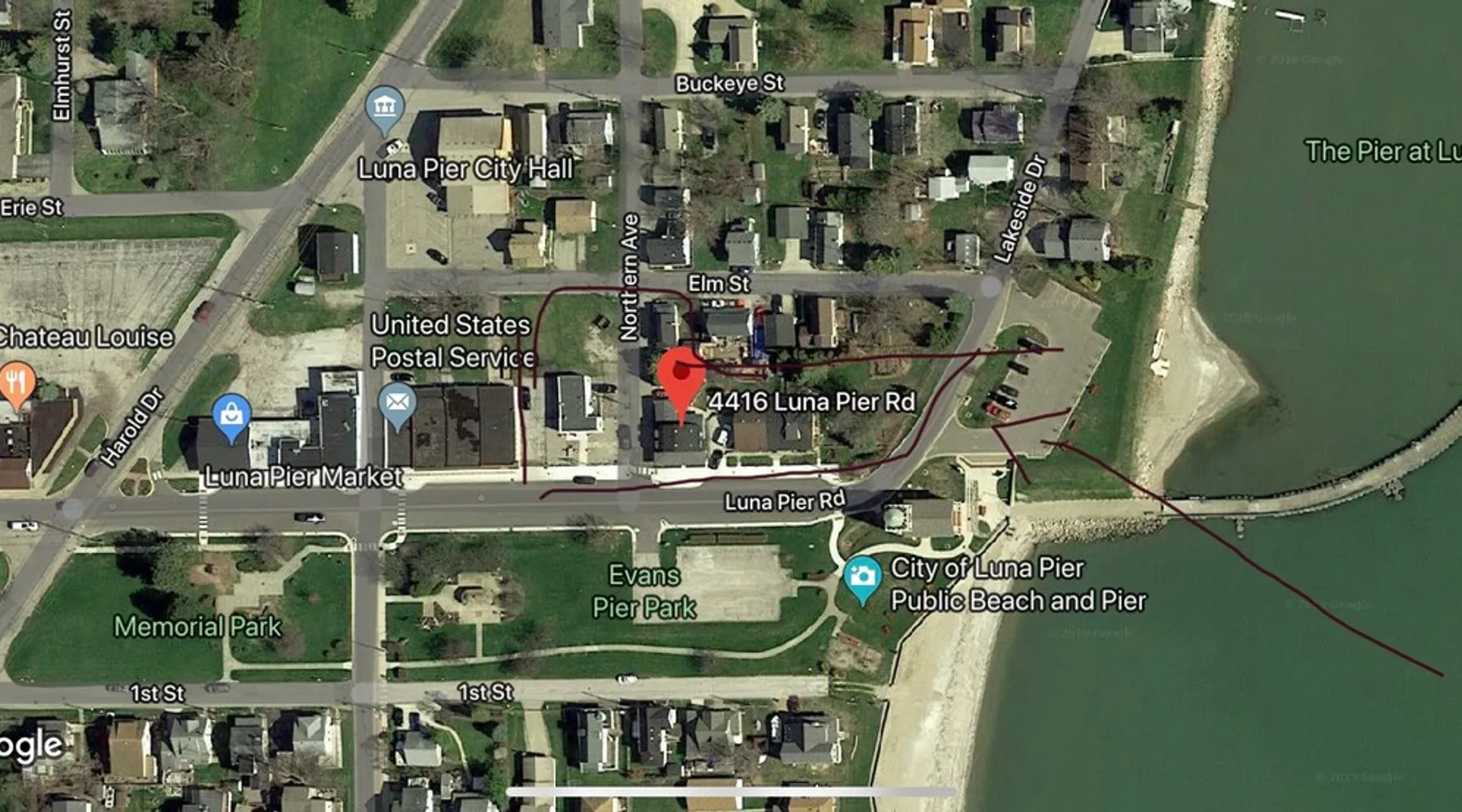
Task: Tap the United States Postal Service marker
Action: click(396, 404)
